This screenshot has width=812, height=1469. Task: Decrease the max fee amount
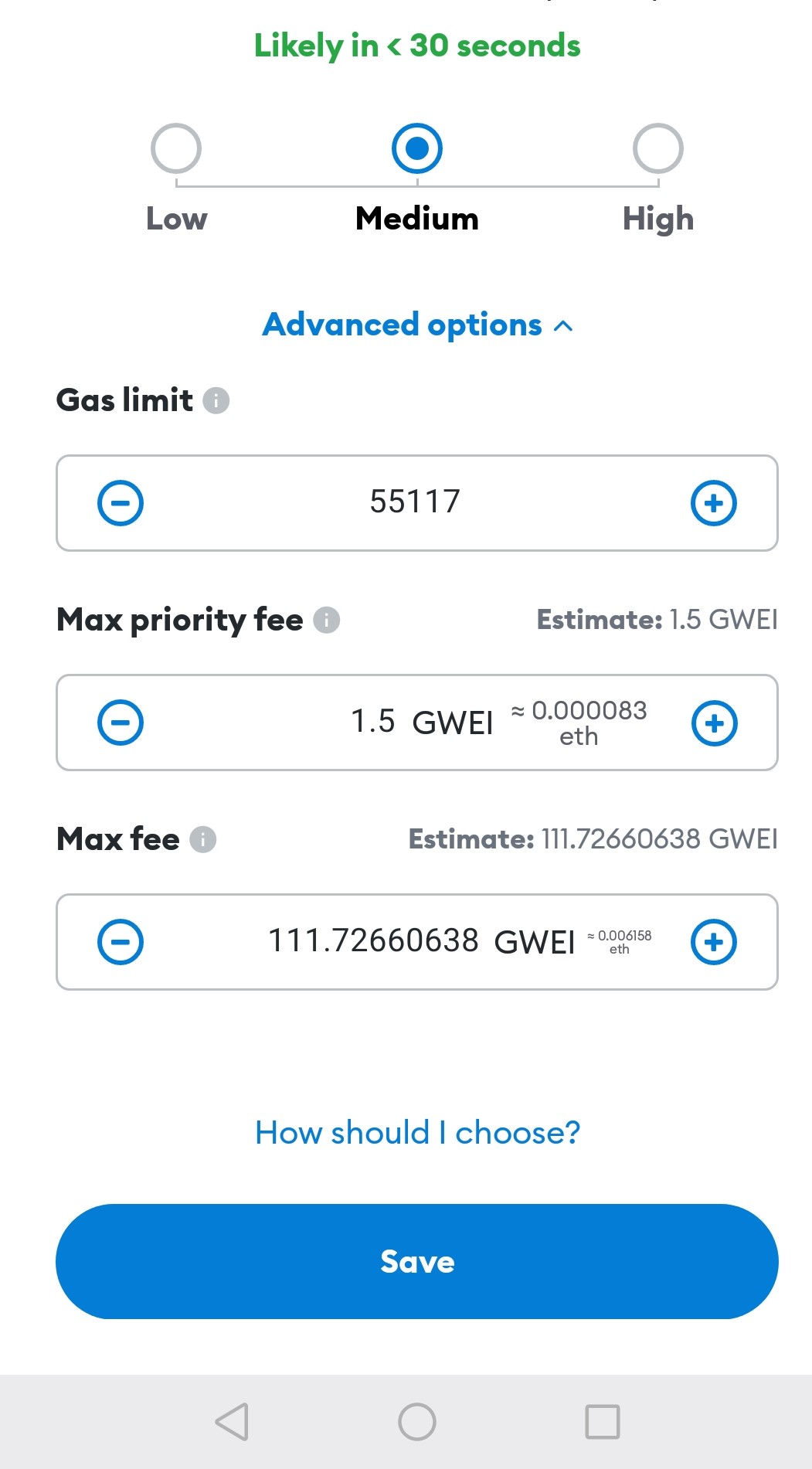121,942
